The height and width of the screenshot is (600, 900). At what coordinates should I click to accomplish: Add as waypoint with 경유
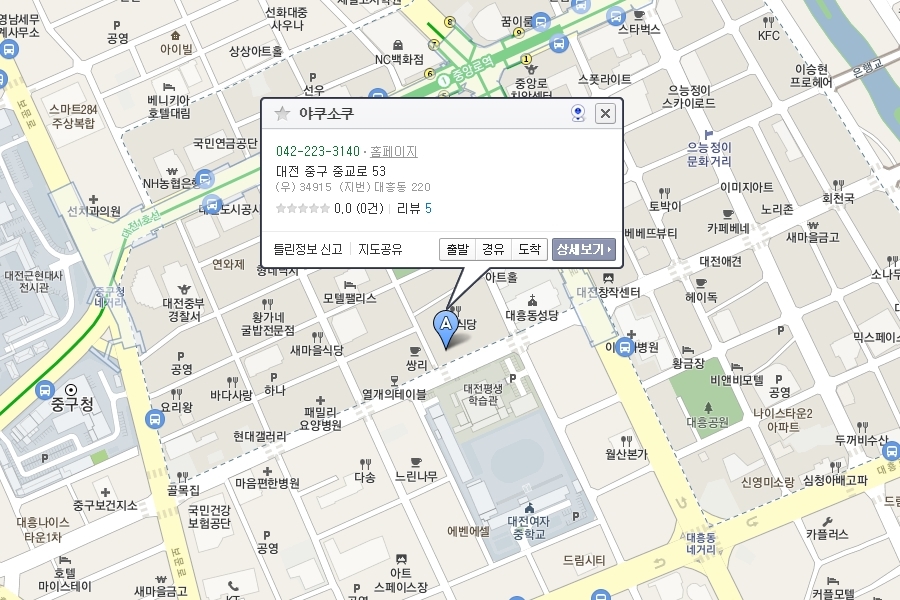click(493, 249)
